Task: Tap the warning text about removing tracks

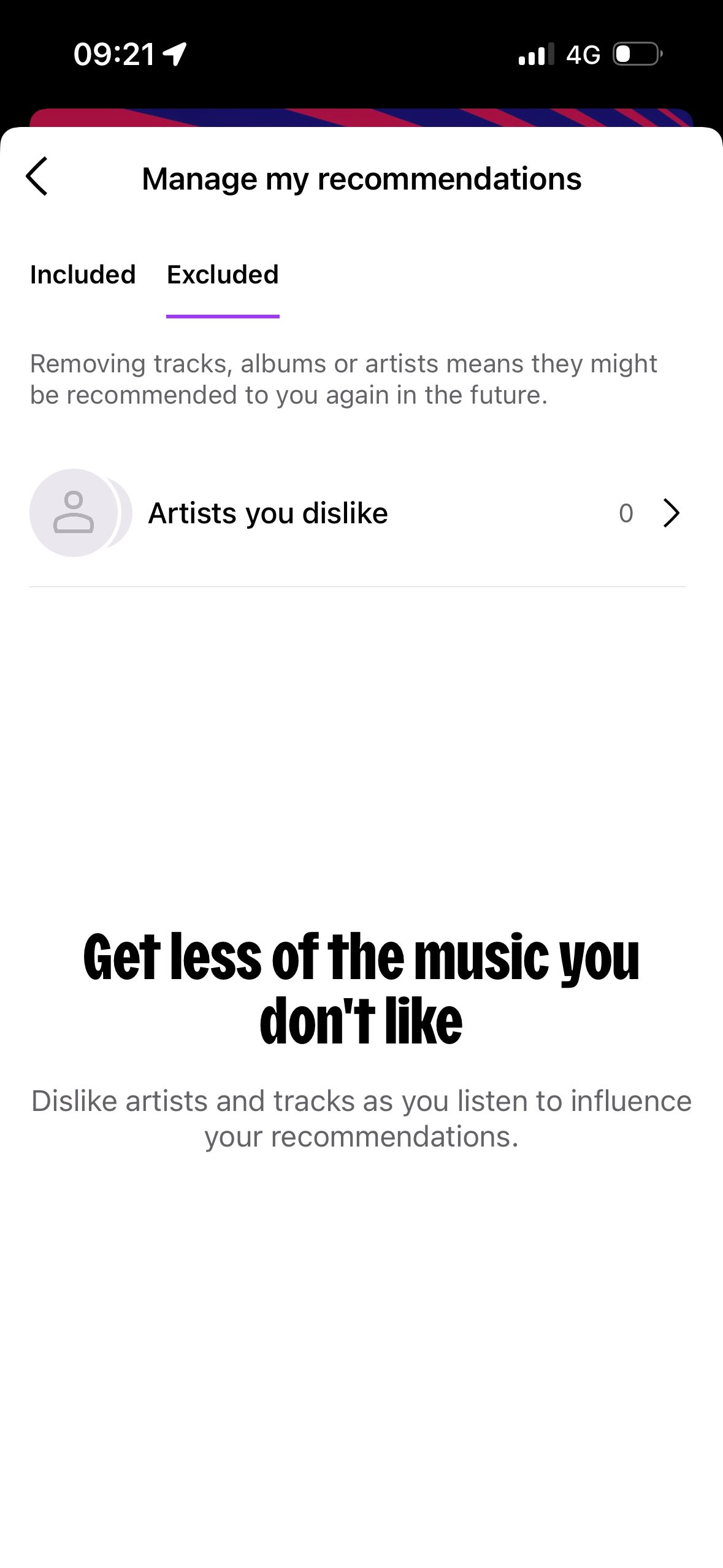Action: click(x=343, y=378)
